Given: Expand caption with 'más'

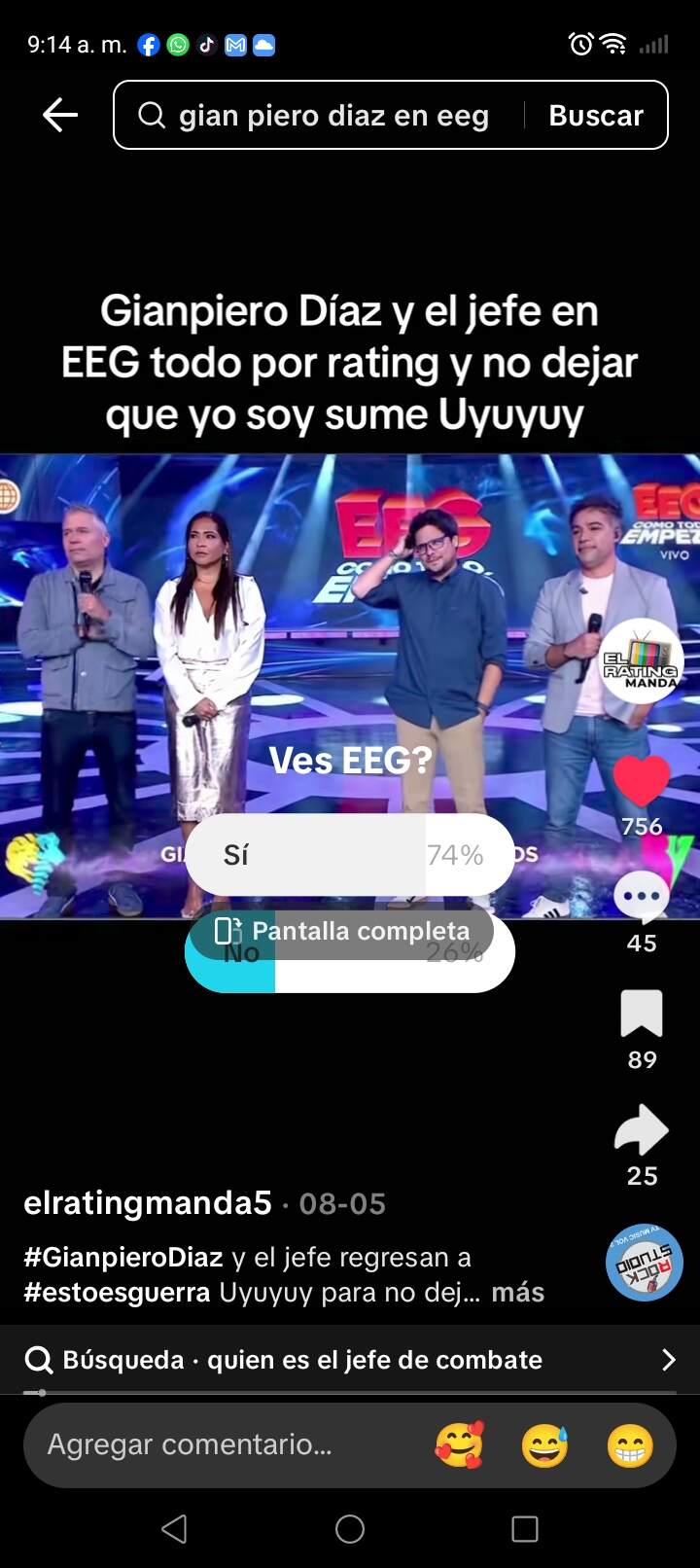Looking at the screenshot, I should [x=517, y=1292].
